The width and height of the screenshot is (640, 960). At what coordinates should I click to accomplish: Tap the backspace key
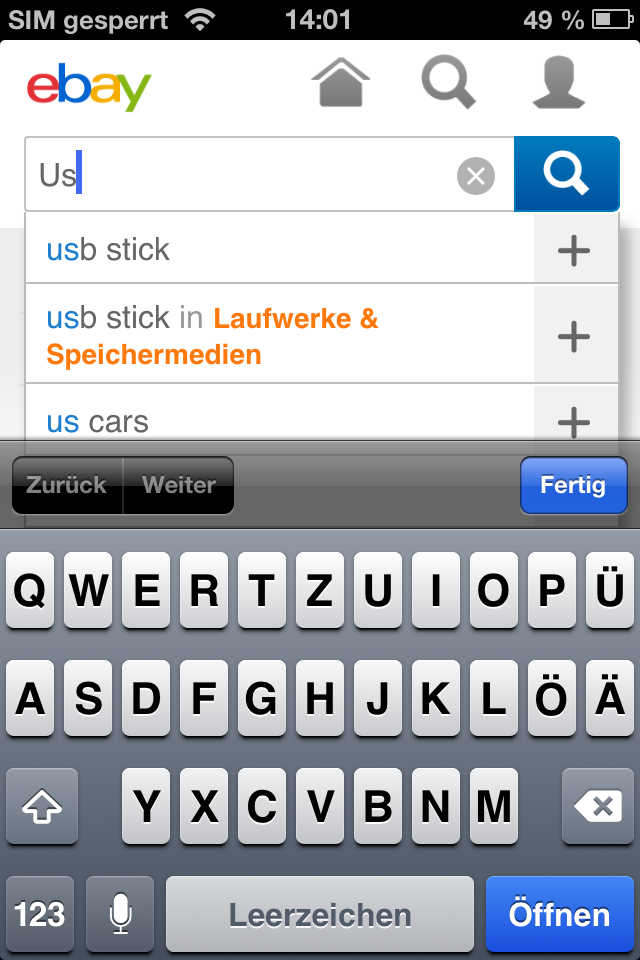click(598, 806)
